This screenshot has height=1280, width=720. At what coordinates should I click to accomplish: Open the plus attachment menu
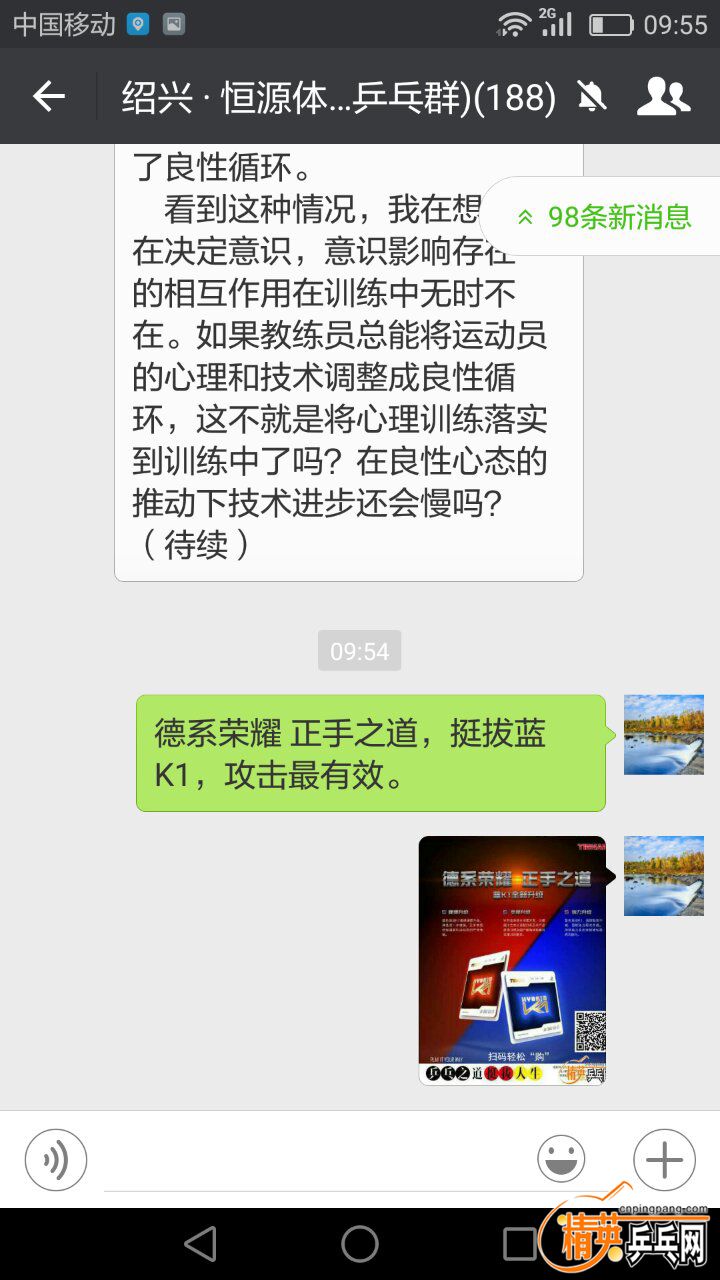pos(664,1160)
